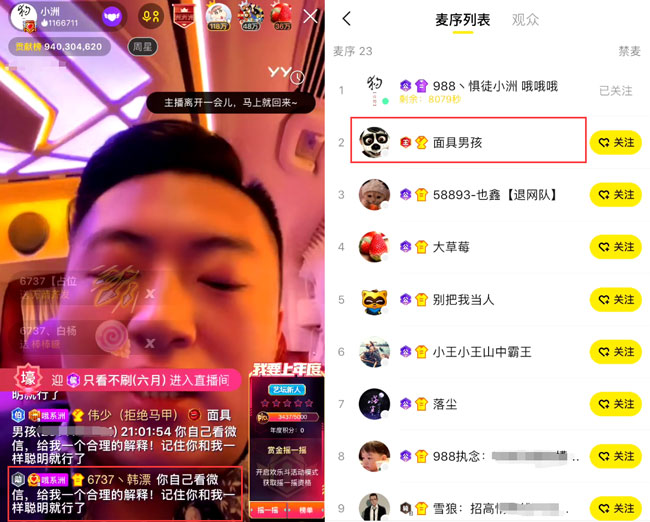Open the 贡献榜 contribution ranking
This screenshot has width=650, height=522.
coord(57,46)
